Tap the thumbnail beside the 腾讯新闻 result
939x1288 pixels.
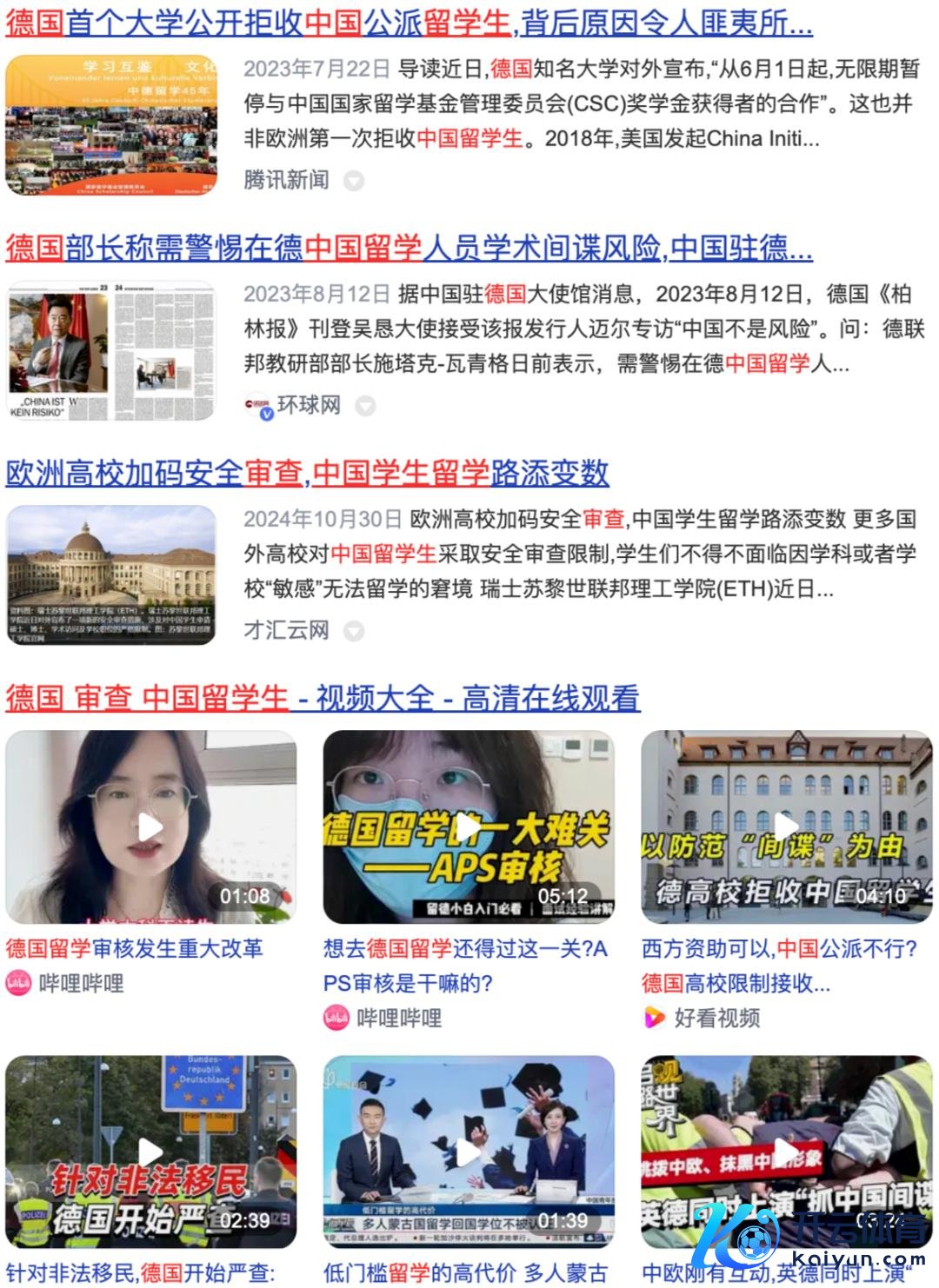coord(111,125)
